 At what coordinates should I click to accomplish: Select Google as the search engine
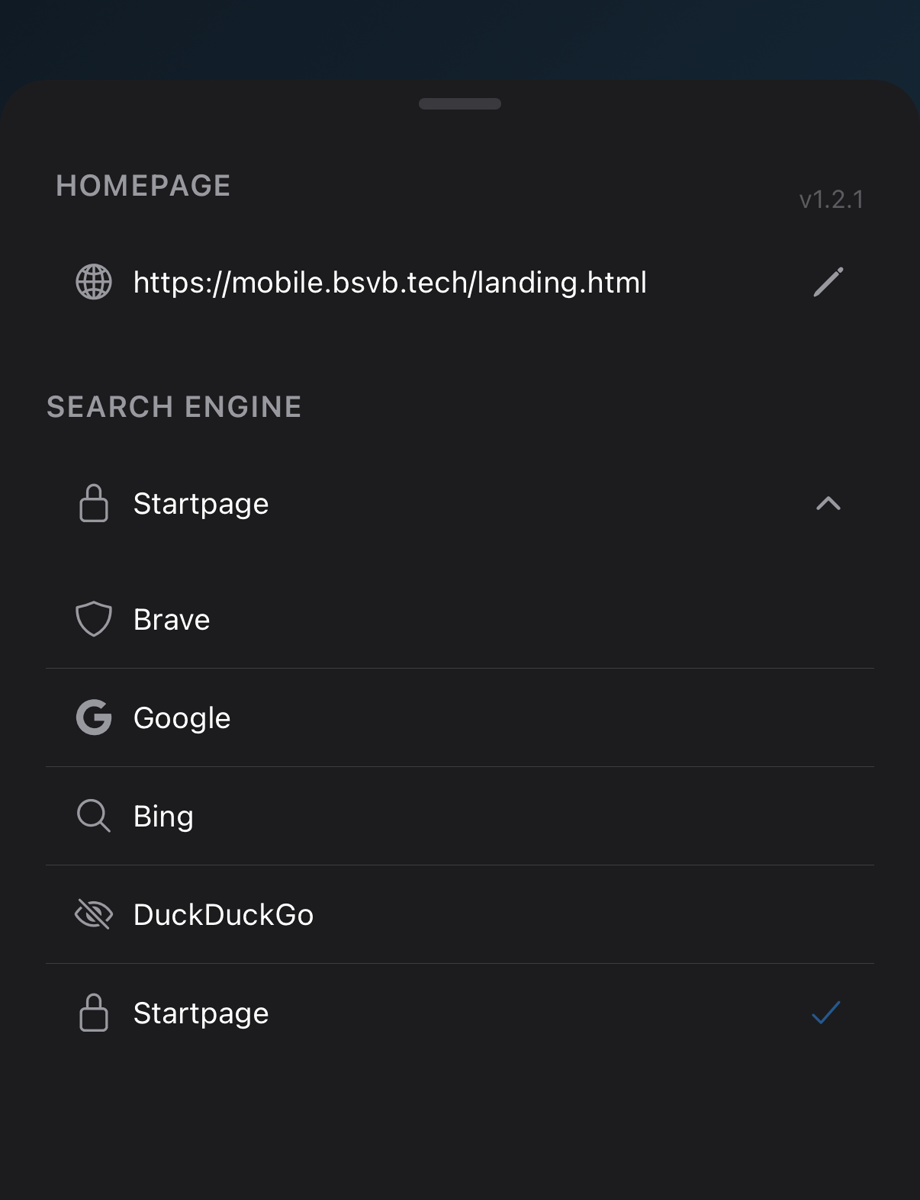point(181,717)
